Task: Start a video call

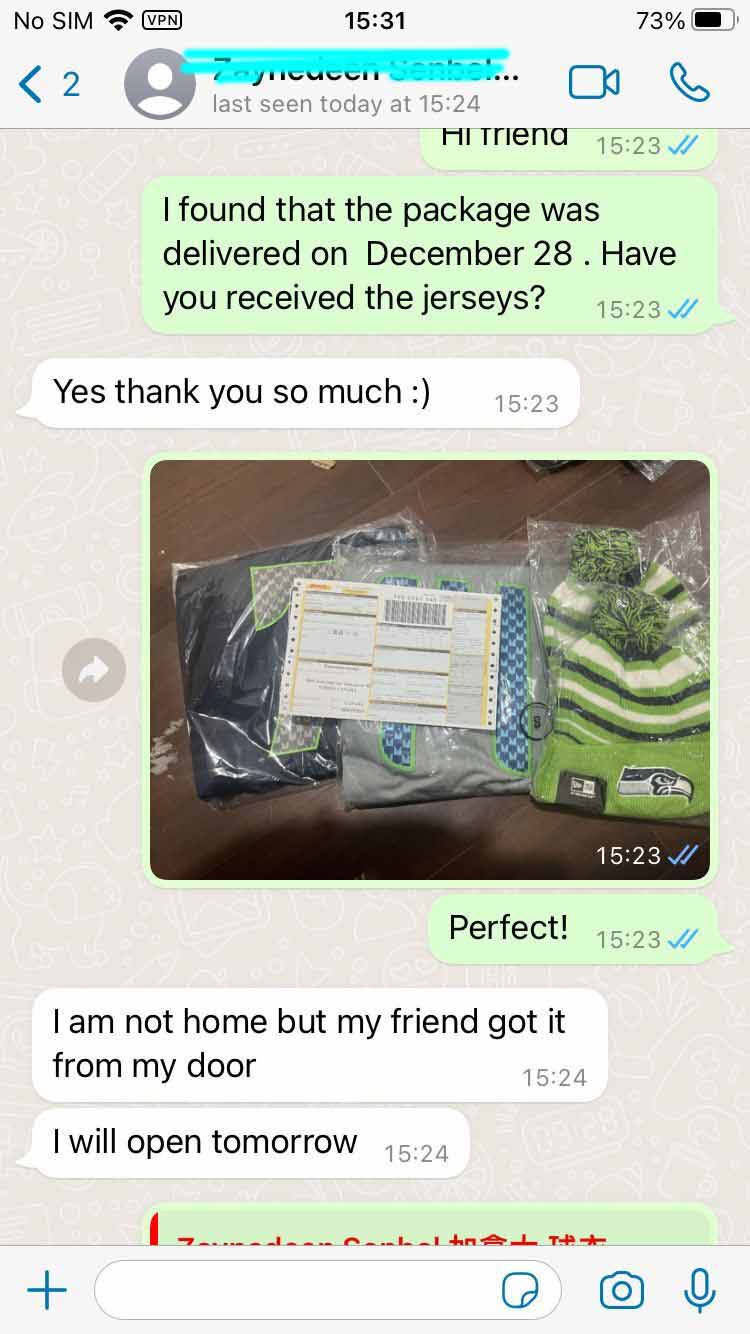Action: [x=594, y=84]
